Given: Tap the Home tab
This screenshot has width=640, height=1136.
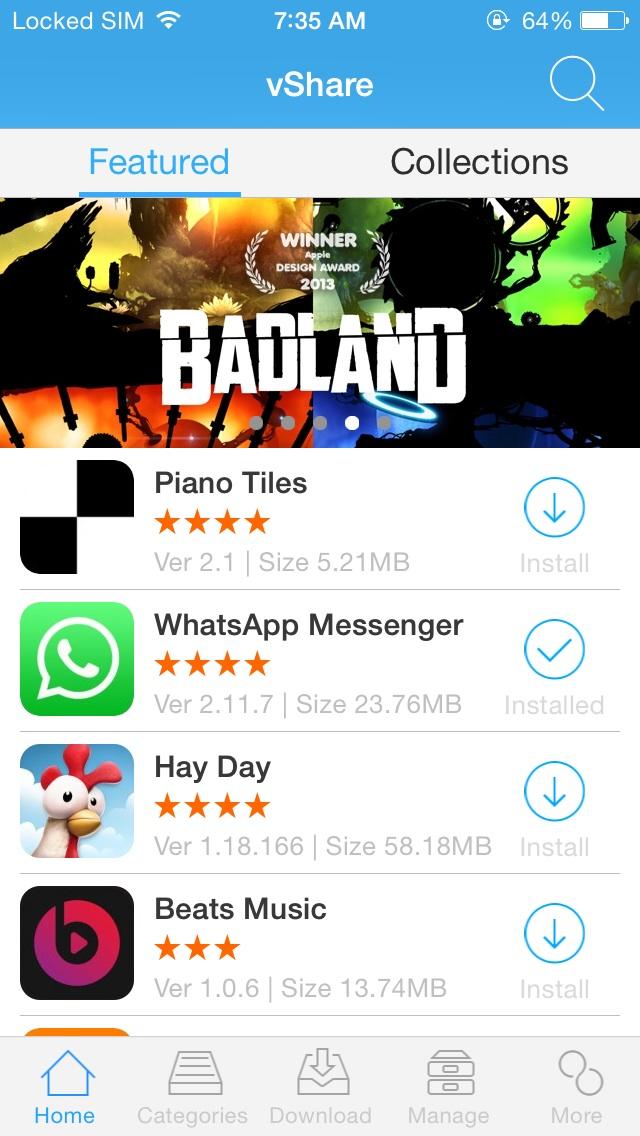Looking at the screenshot, I should point(65,1088).
